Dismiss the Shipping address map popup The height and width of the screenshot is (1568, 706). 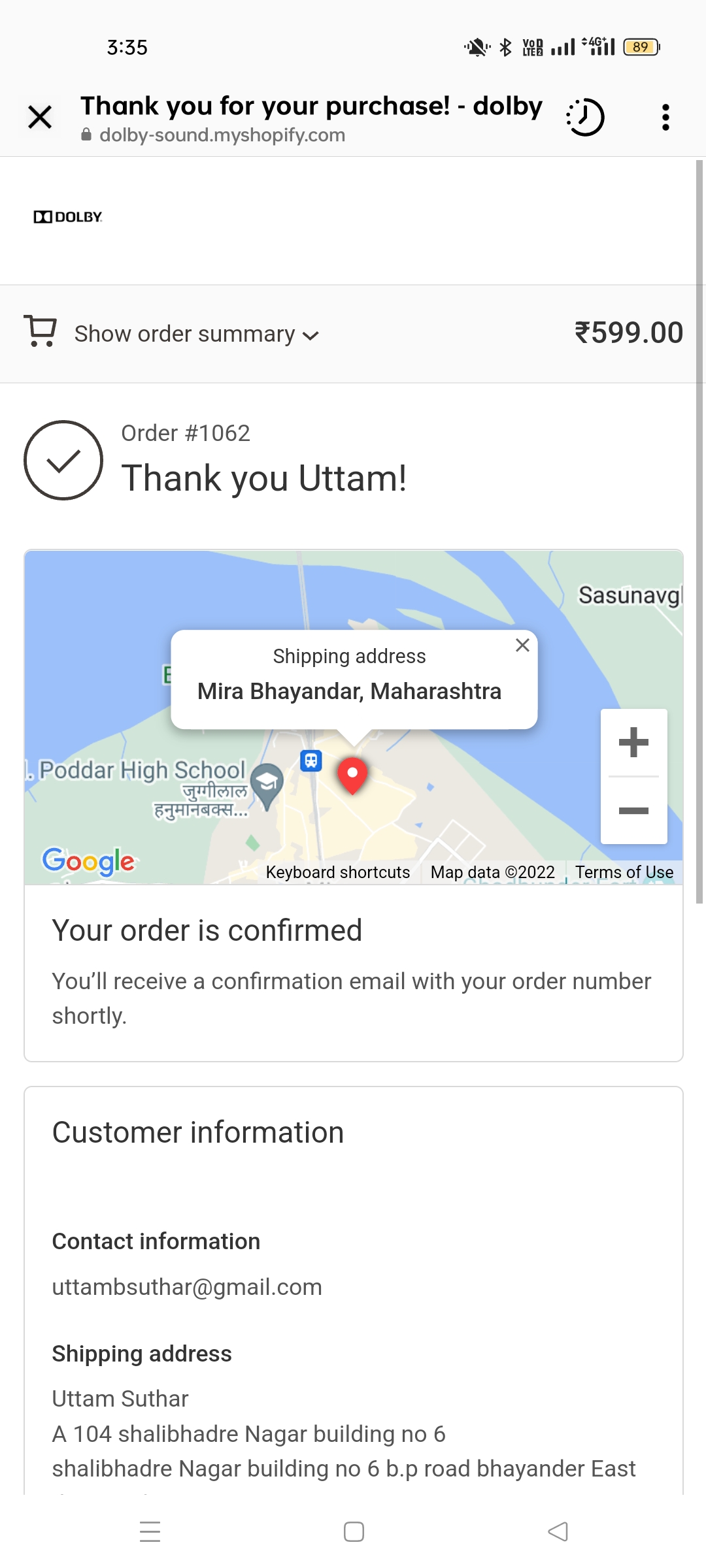pyautogui.click(x=522, y=645)
